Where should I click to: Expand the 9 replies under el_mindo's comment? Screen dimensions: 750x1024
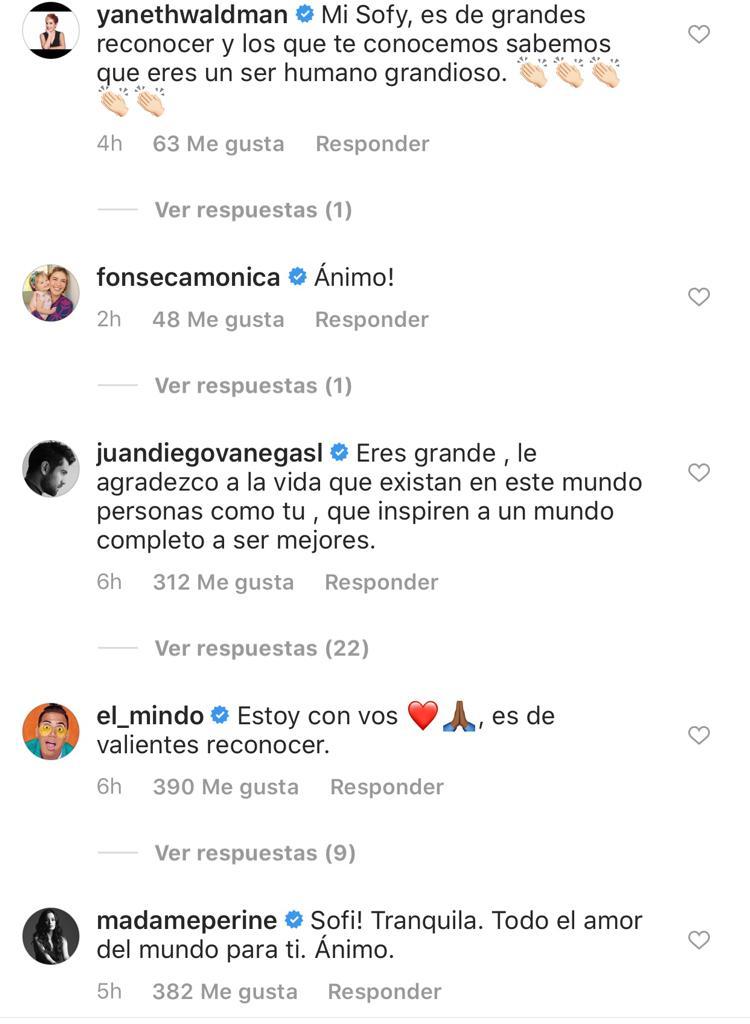pyautogui.click(x=255, y=854)
